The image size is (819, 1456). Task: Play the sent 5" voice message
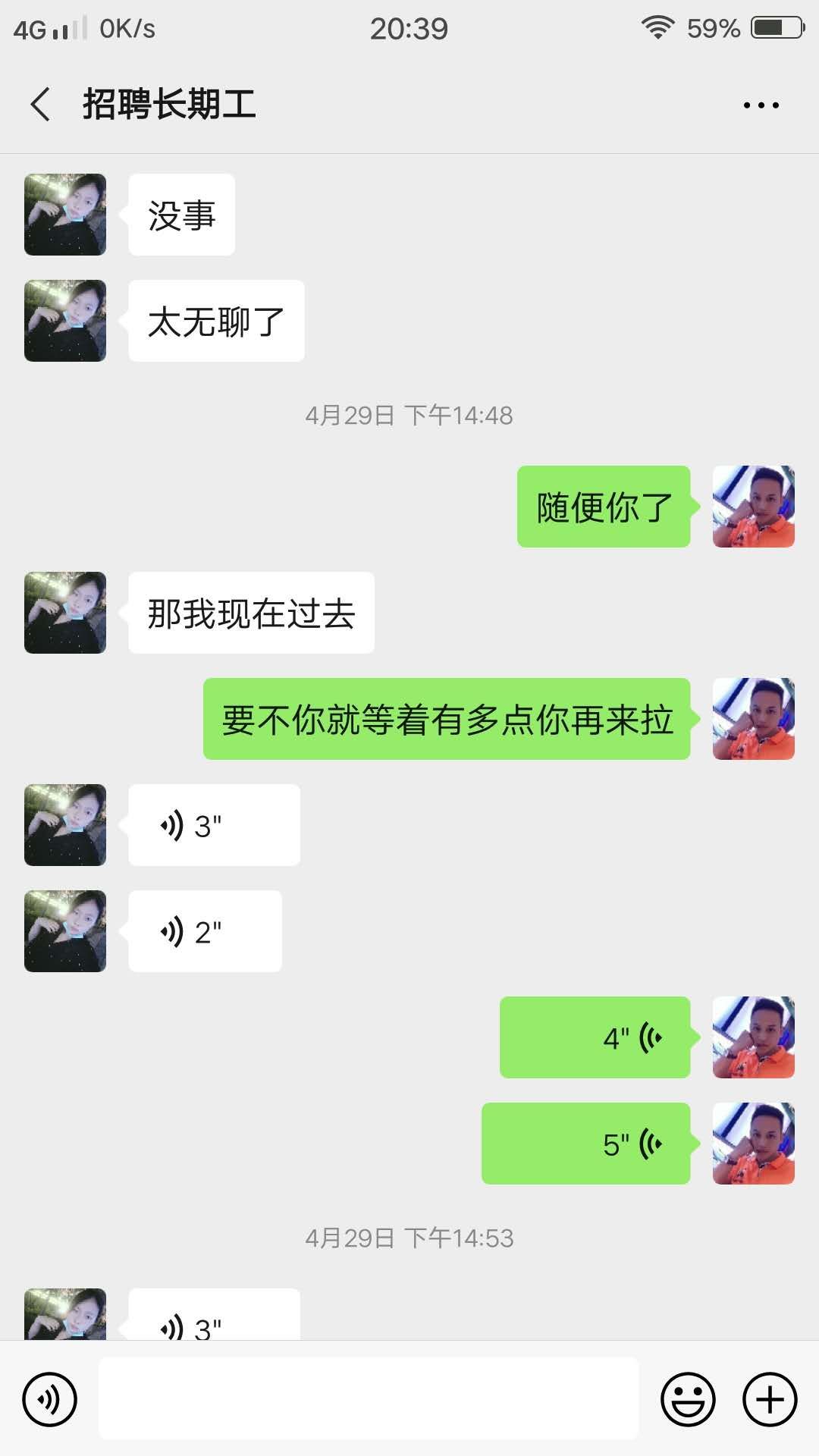[585, 1144]
